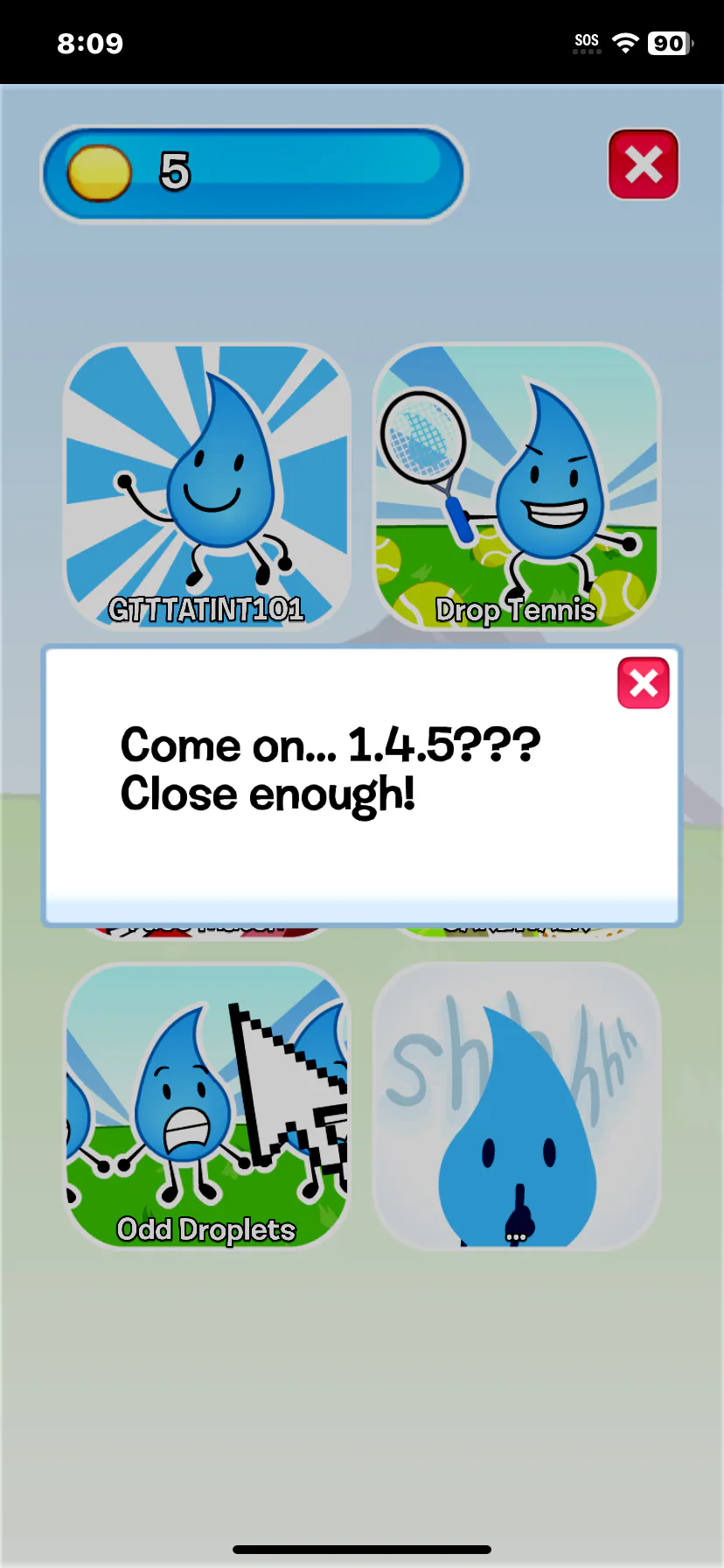Tap the red X at top right
Image resolution: width=724 pixels, height=1568 pixels.
coord(644,164)
